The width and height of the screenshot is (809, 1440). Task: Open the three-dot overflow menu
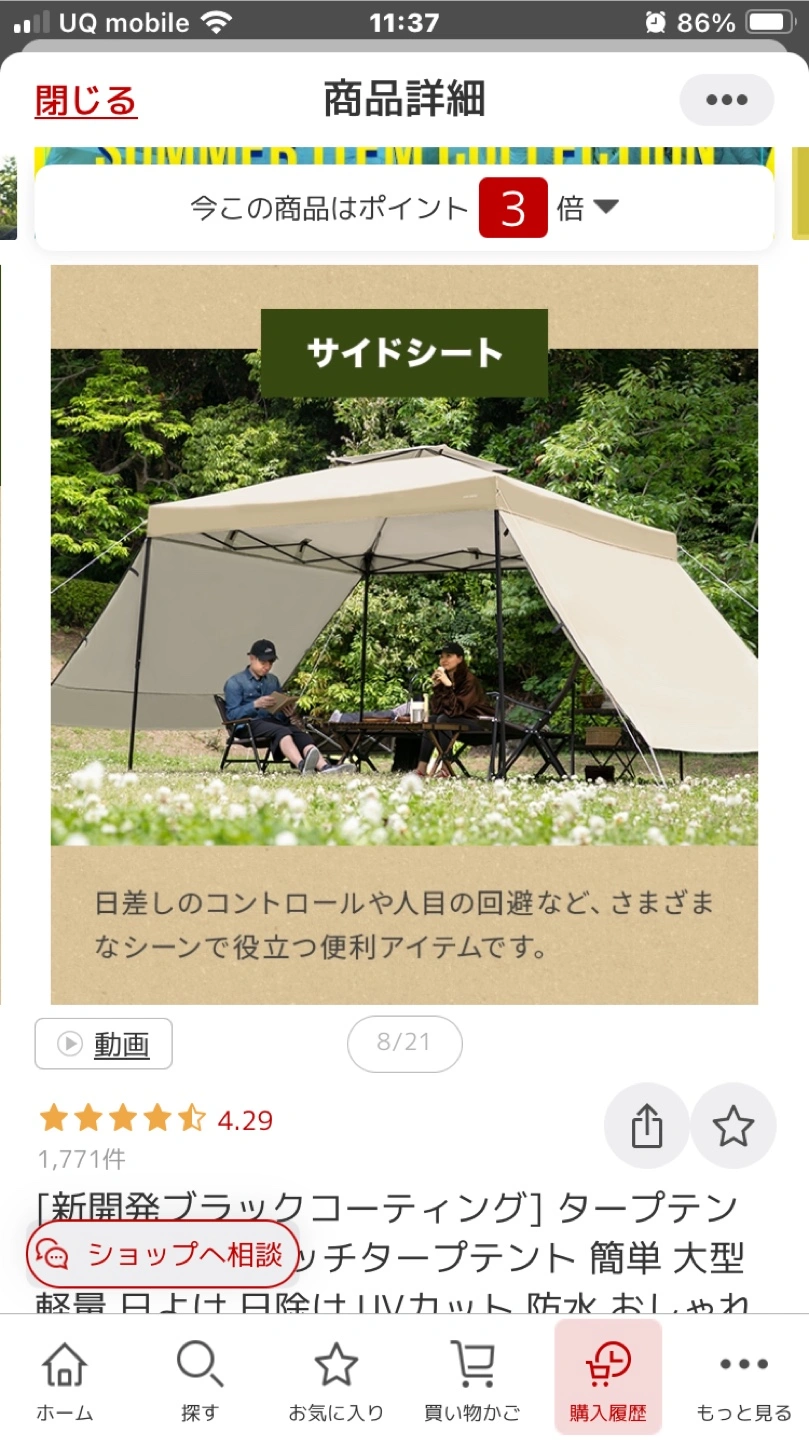726,100
